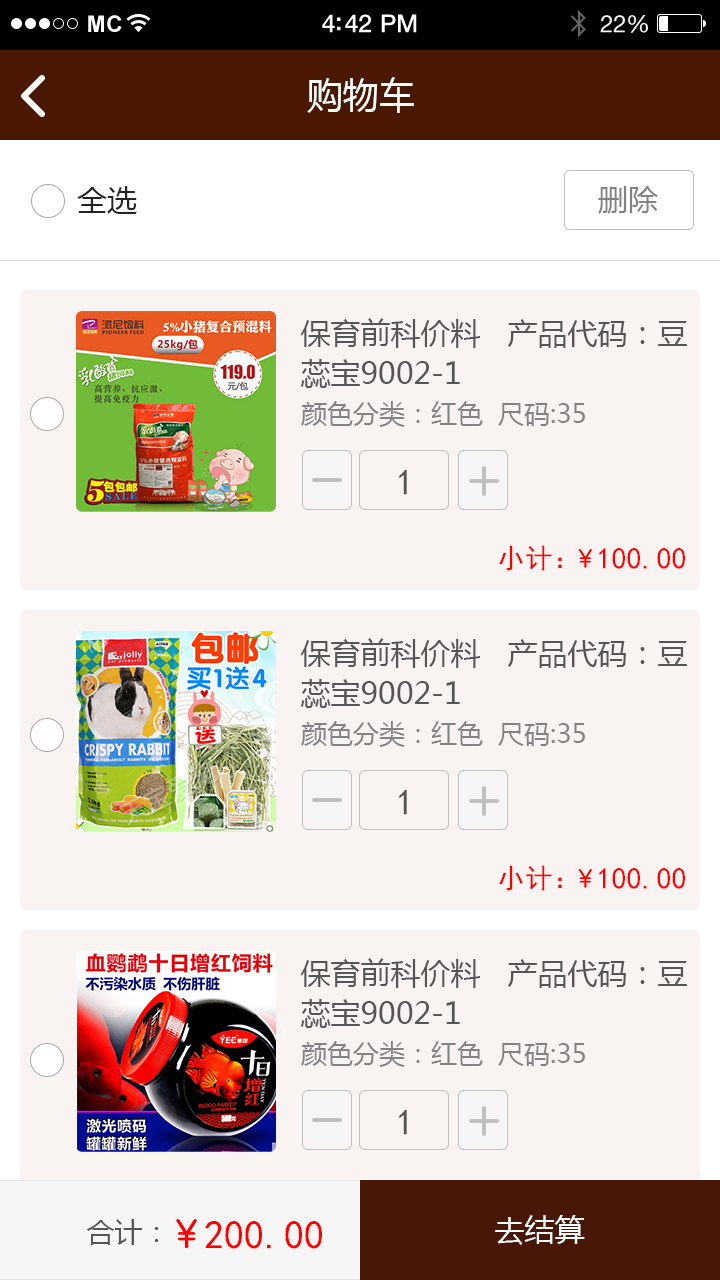720x1280 pixels.
Task: Edit the Crispy Rabbit quantity field
Action: point(404,800)
